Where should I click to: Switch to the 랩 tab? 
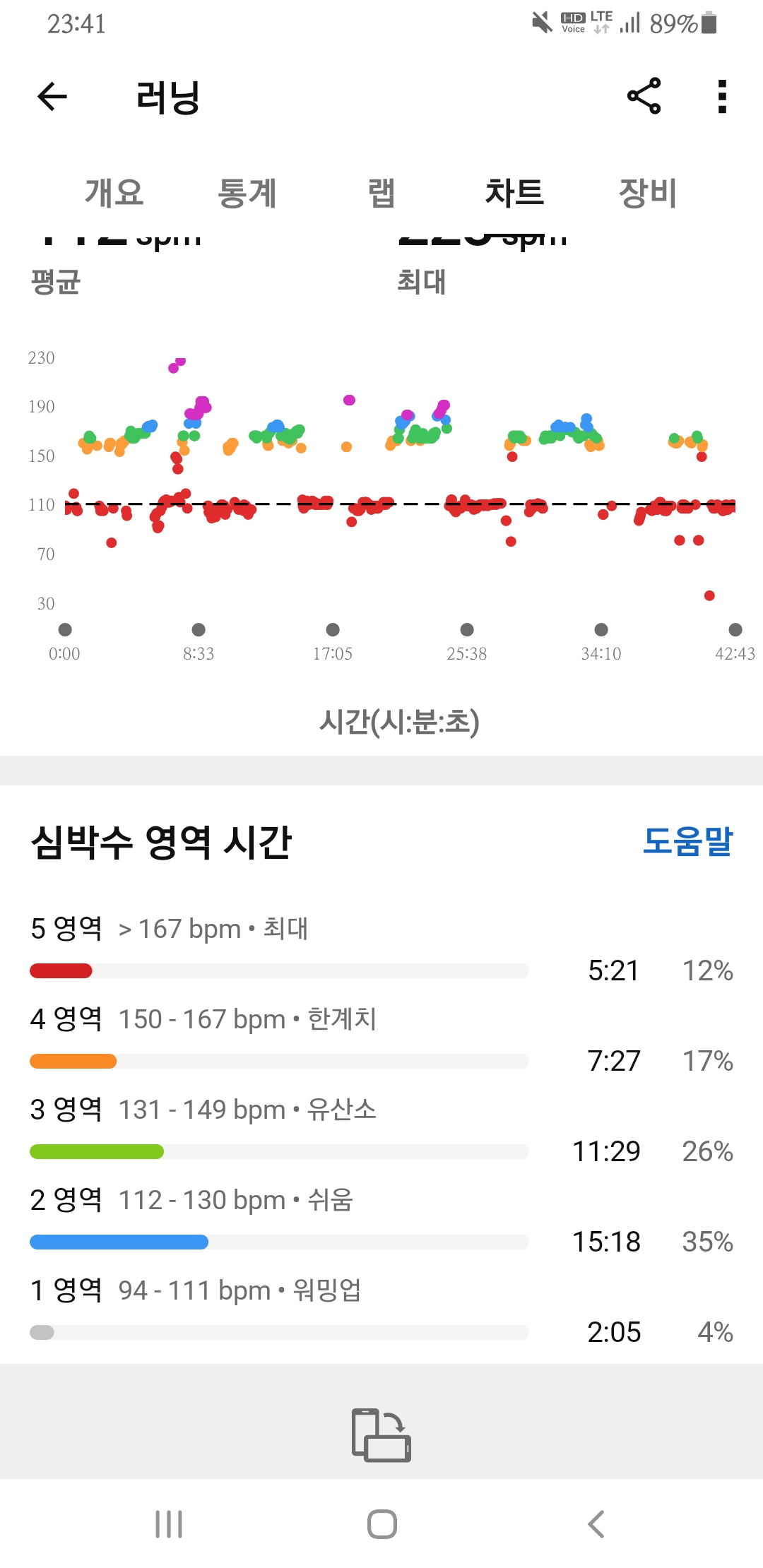coord(381,193)
